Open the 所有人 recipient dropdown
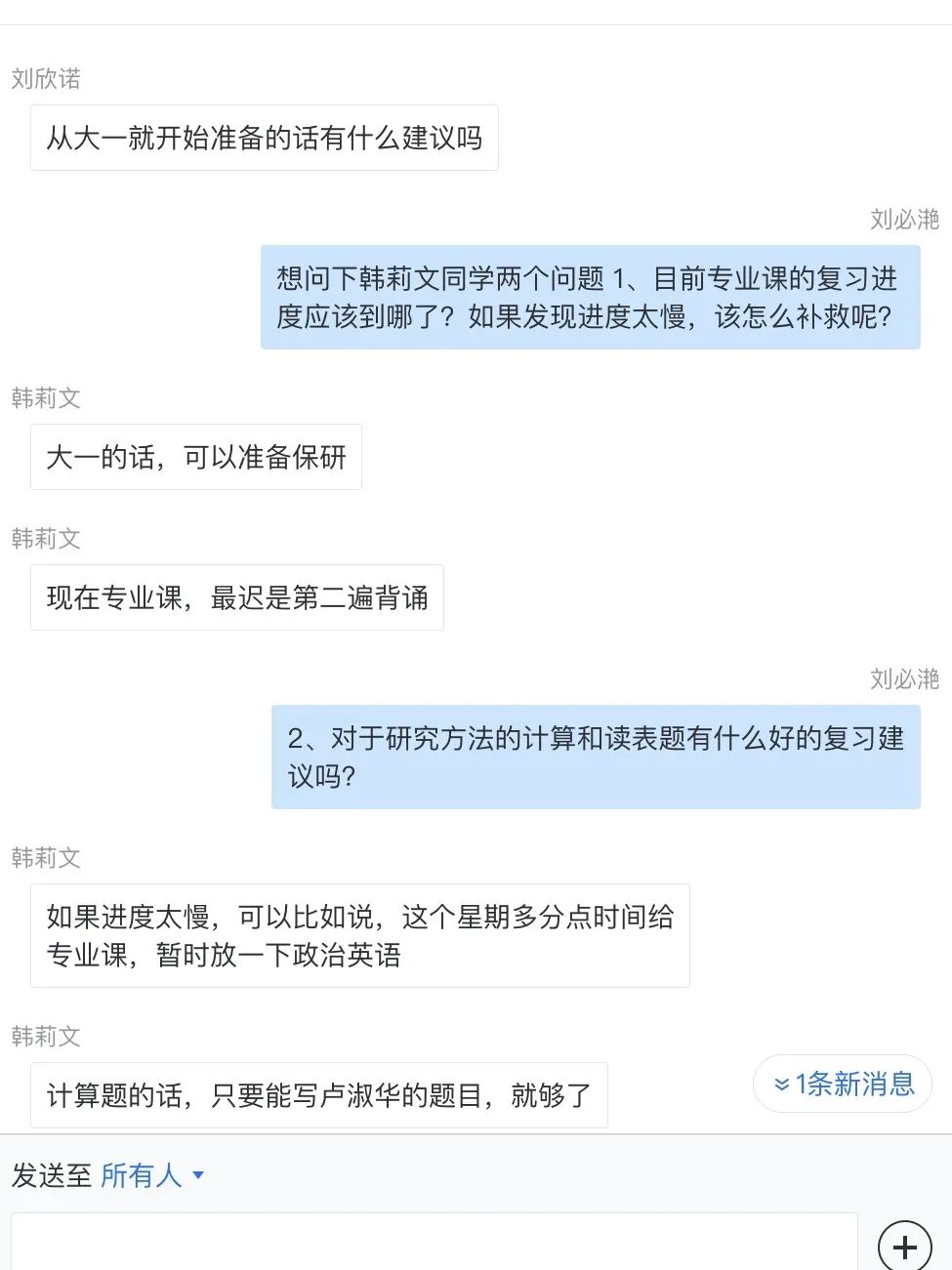Screen dimensions: 952x1270 pyautogui.click(x=152, y=1175)
